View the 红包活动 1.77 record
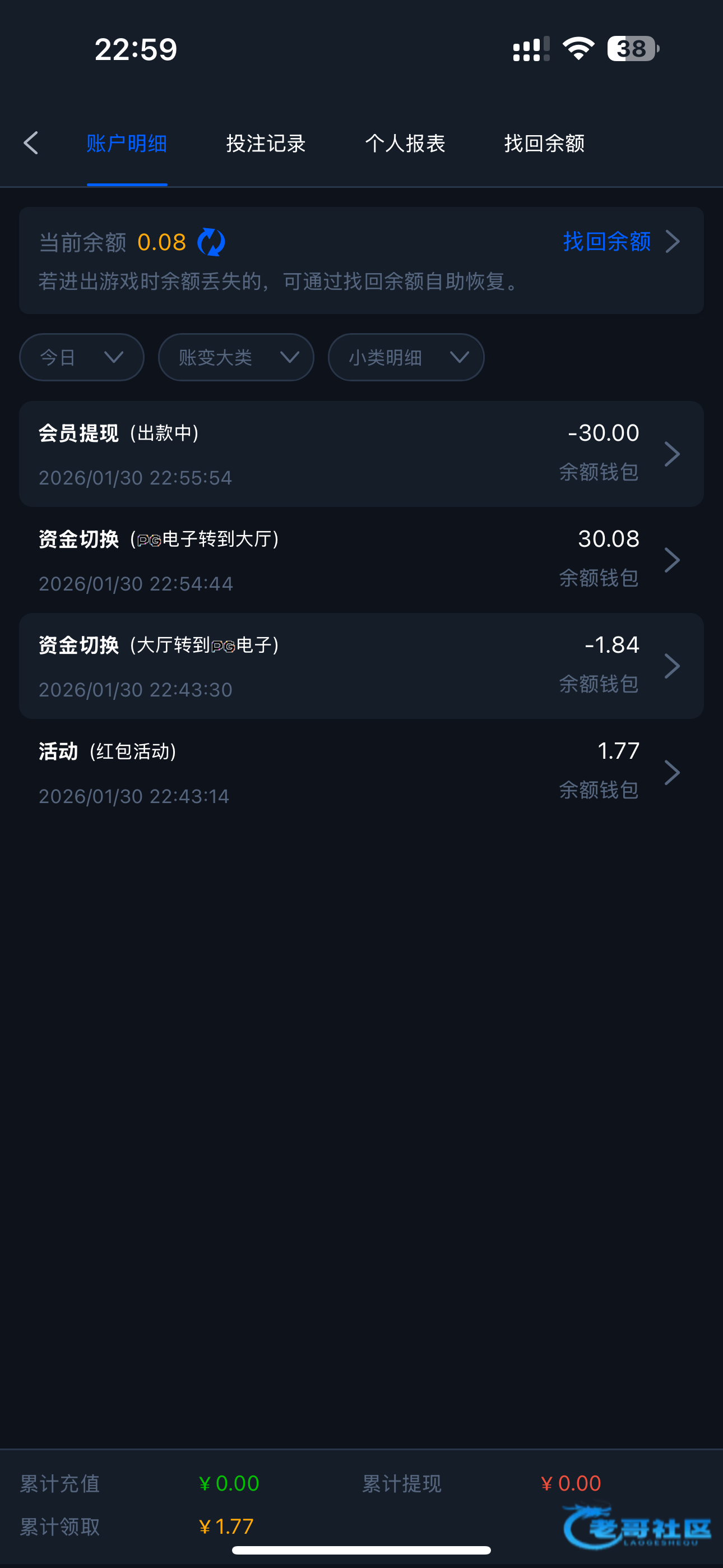The height and width of the screenshot is (1568, 723). (361, 772)
